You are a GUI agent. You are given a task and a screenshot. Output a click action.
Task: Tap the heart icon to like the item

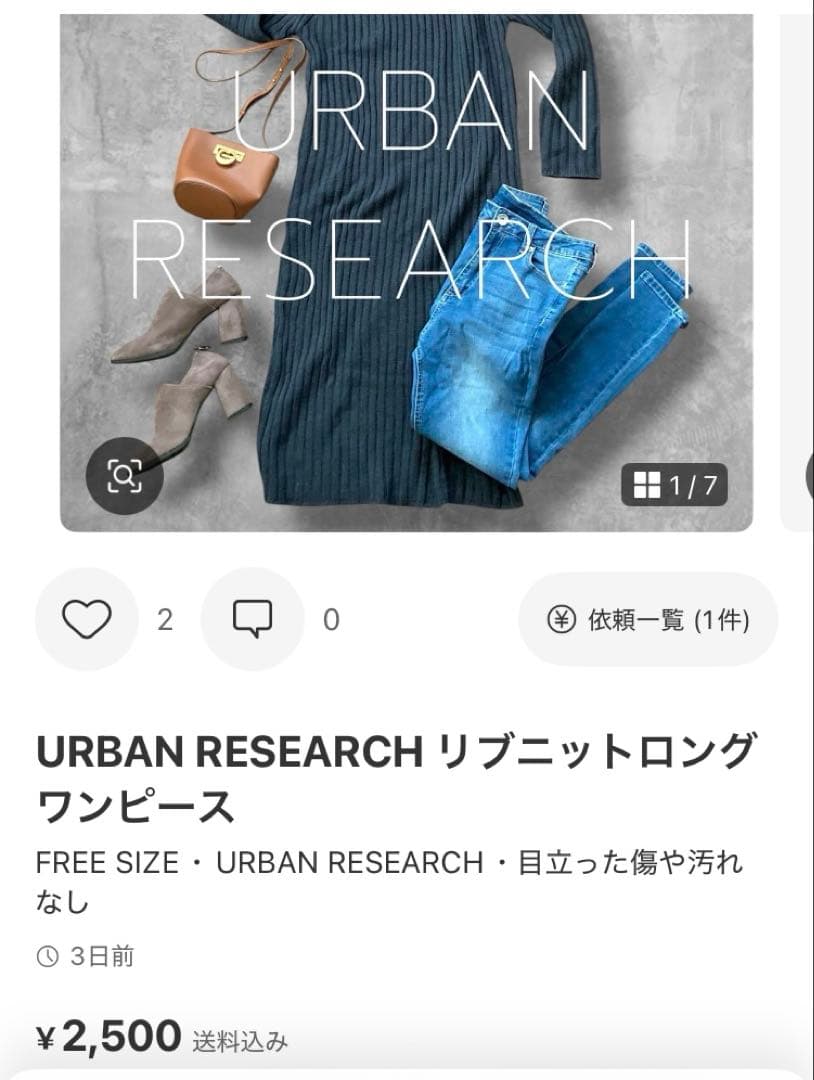[88, 619]
